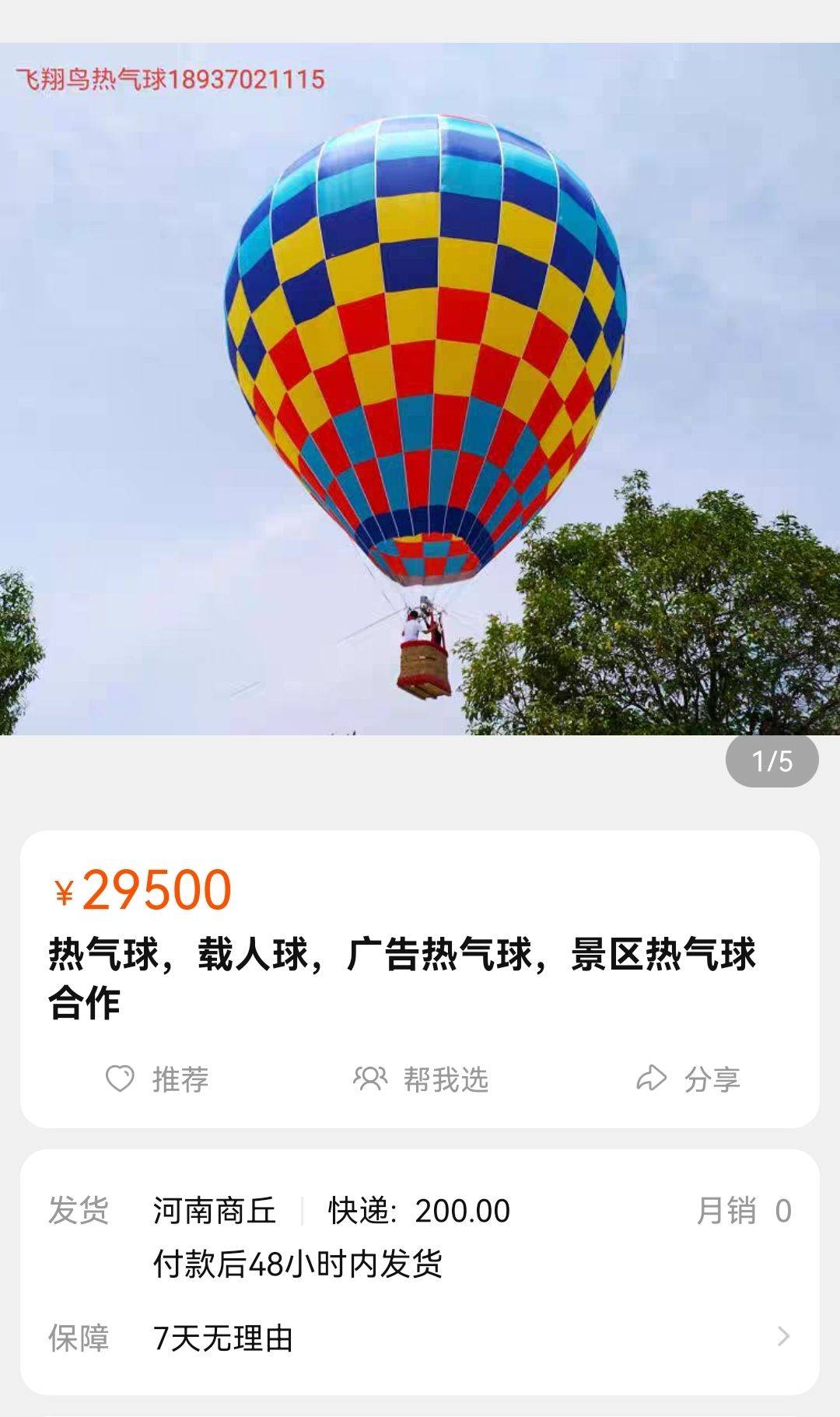The width and height of the screenshot is (840, 1417).
Task: Share this hot air balloon listing
Action: coord(688,1079)
